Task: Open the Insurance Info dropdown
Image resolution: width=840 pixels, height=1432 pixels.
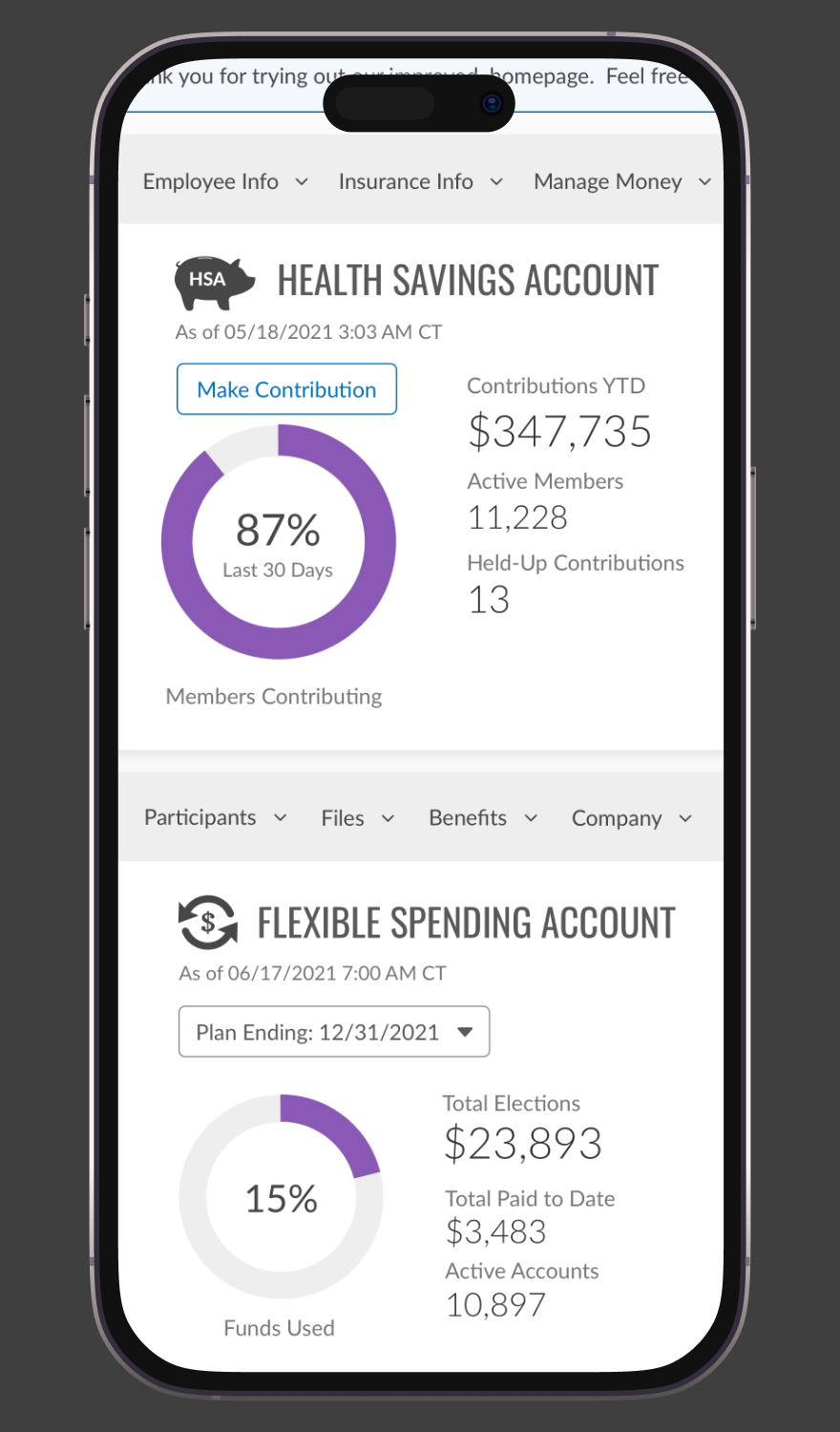Action: (x=420, y=181)
